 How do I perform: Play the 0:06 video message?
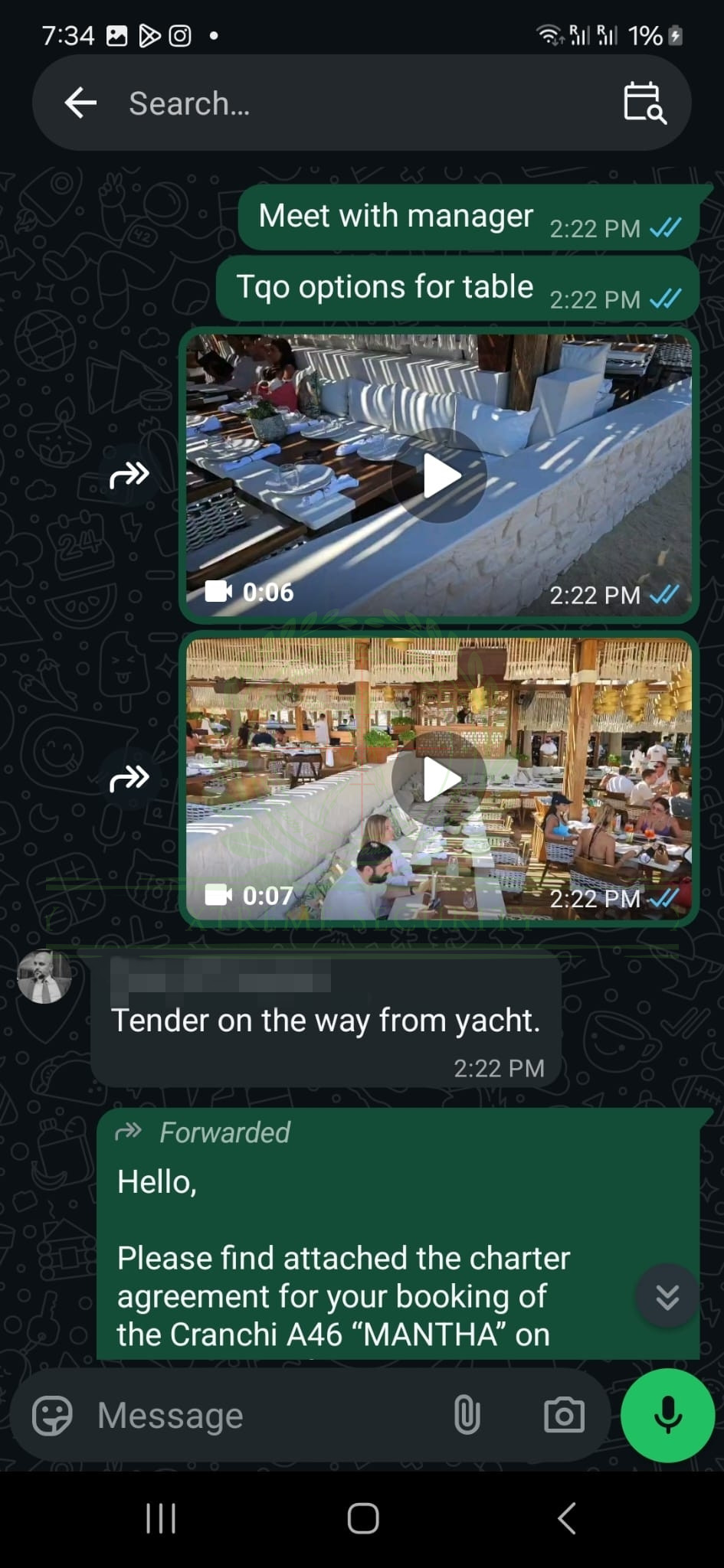[x=439, y=475]
